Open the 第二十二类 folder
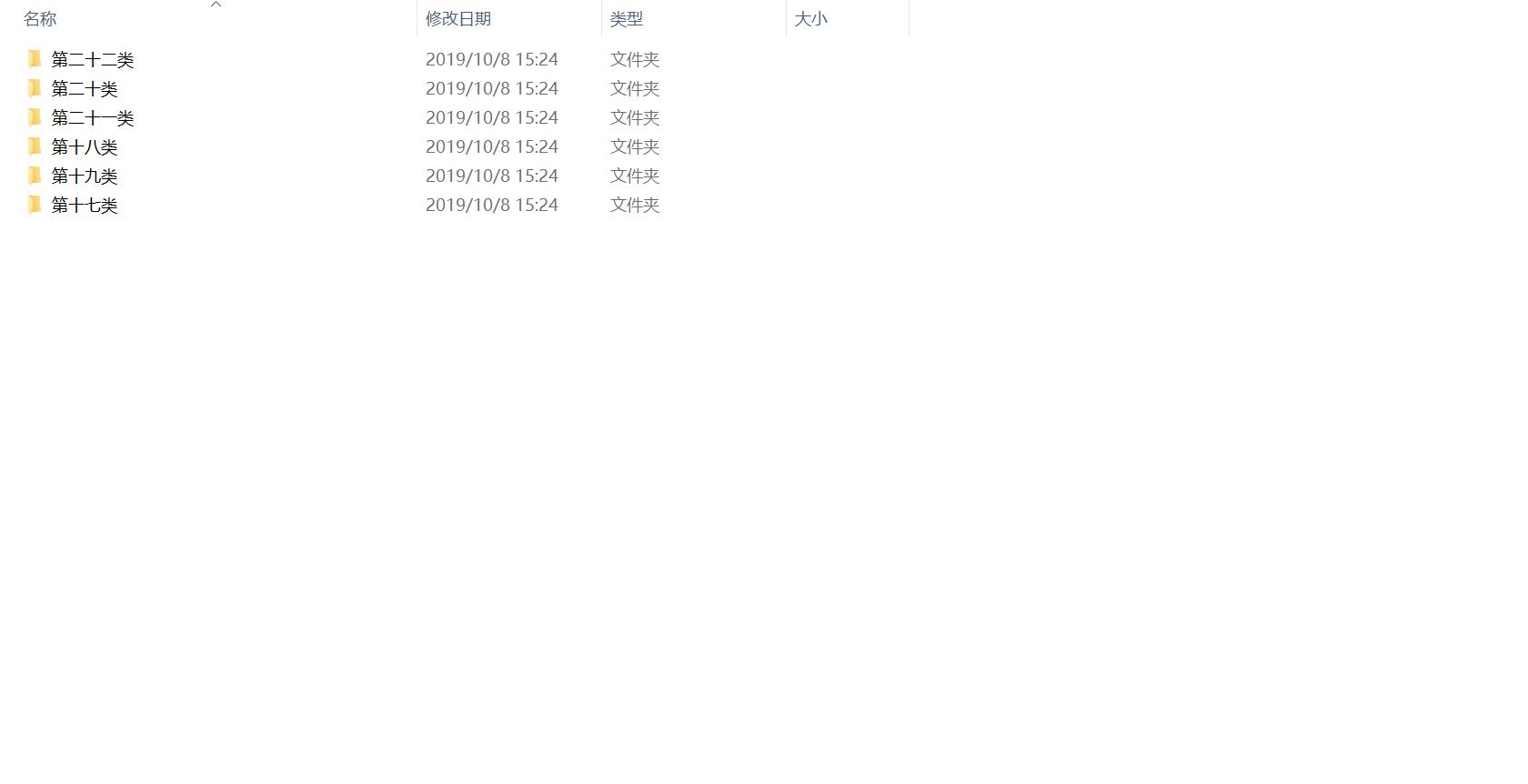Image resolution: width=1528 pixels, height=784 pixels. (x=92, y=60)
